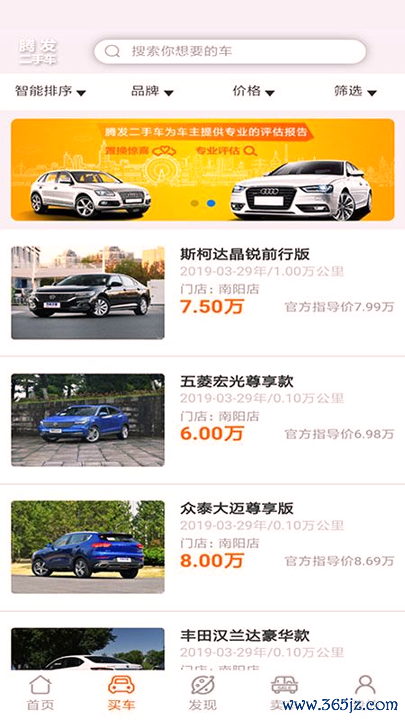Open the 腾发二手车 evaluation report banner
405x720 pixels.
[x=202, y=169]
